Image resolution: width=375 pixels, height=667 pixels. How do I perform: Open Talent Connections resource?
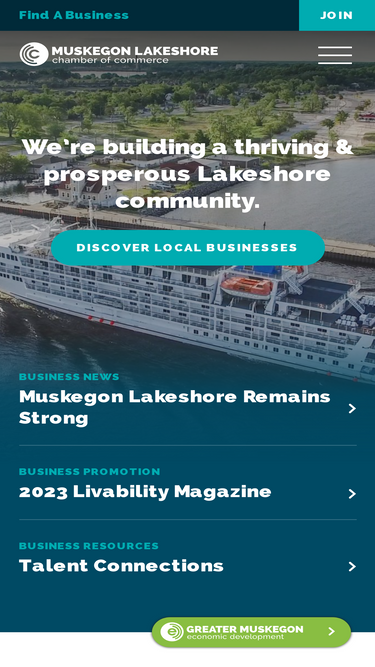[188, 559]
